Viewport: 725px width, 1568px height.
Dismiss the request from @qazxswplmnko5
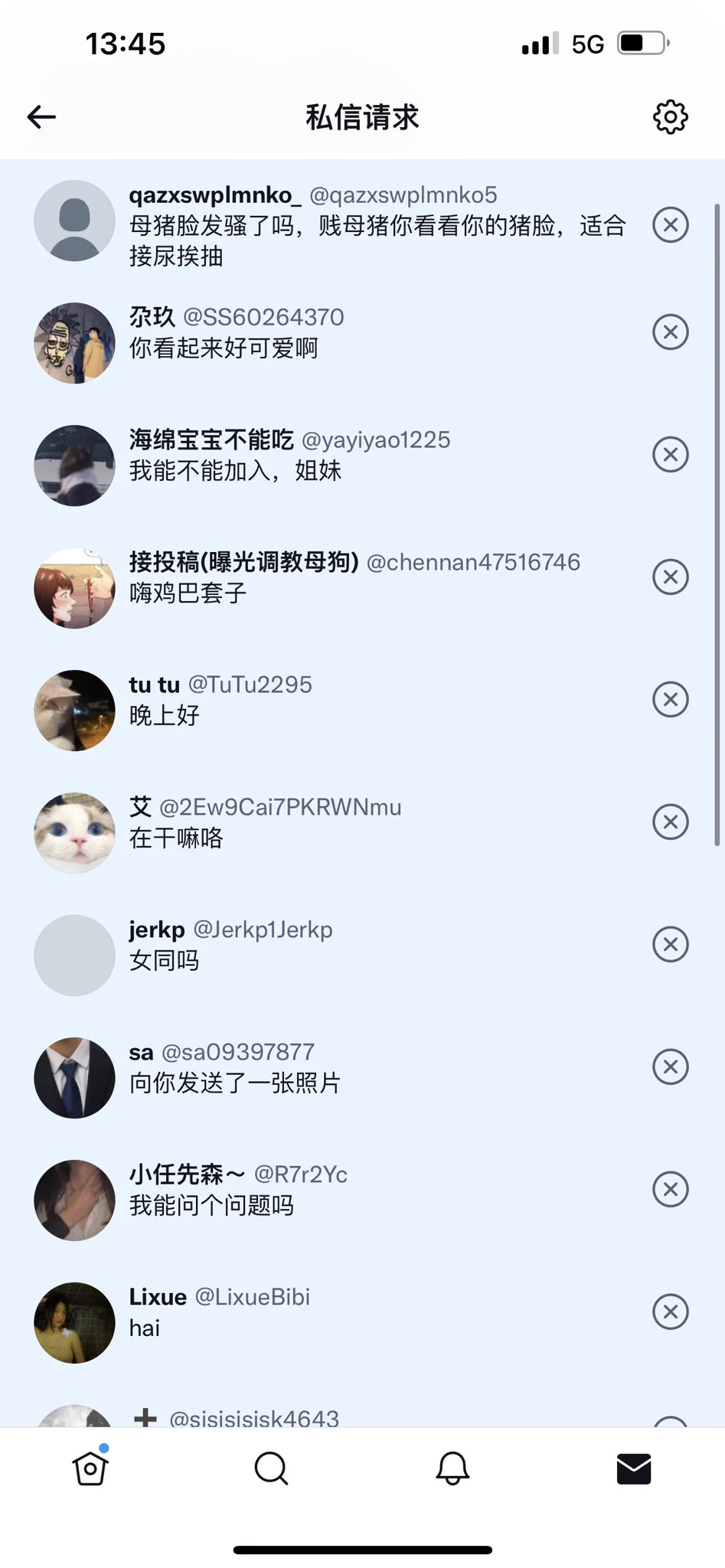pos(670,225)
